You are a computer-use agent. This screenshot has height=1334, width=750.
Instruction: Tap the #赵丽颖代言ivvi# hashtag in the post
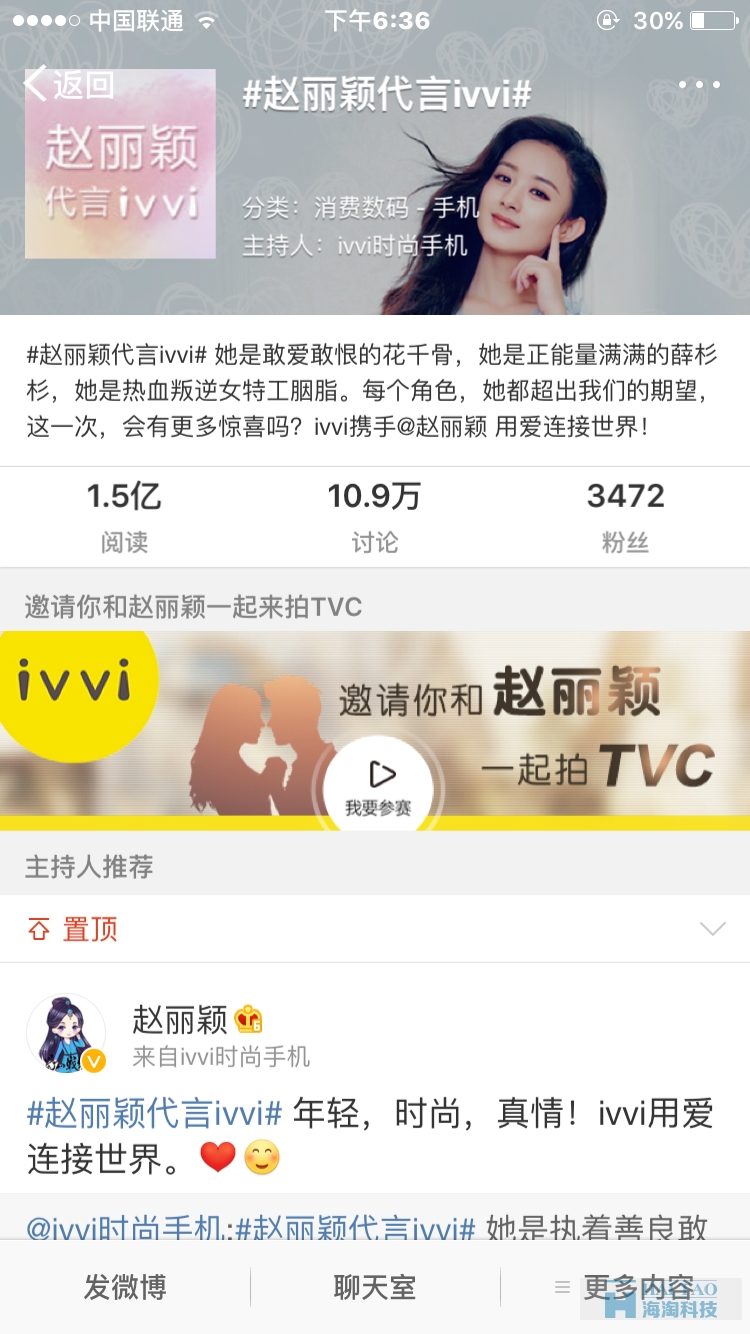pos(155,1113)
